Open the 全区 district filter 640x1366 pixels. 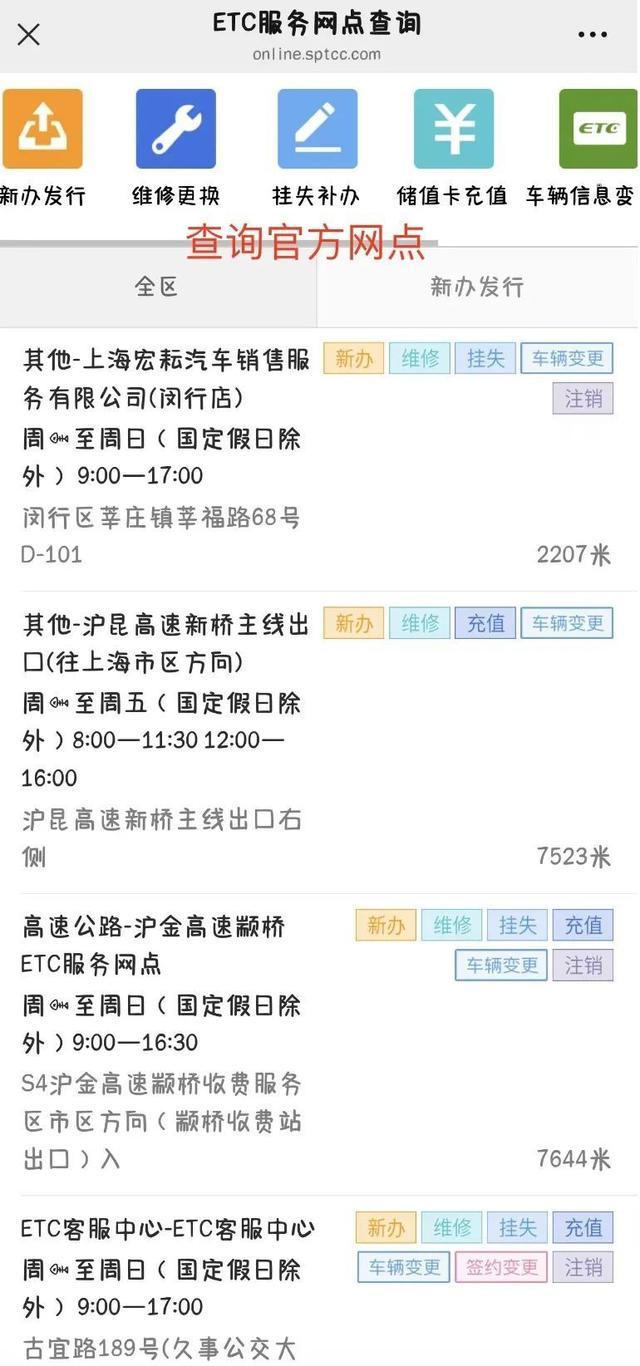click(x=158, y=287)
